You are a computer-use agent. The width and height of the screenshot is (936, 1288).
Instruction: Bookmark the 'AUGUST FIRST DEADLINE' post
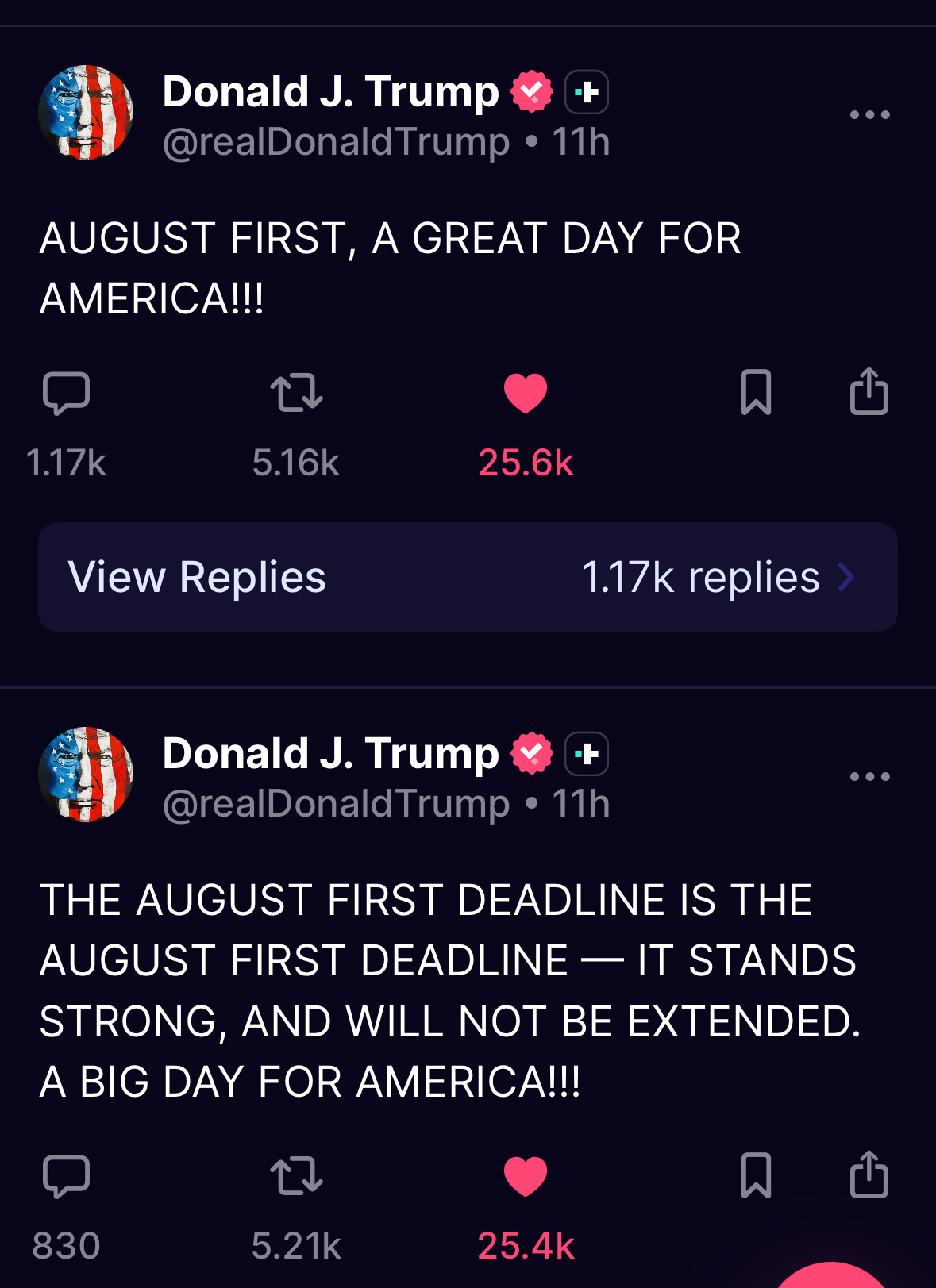coord(756,1175)
